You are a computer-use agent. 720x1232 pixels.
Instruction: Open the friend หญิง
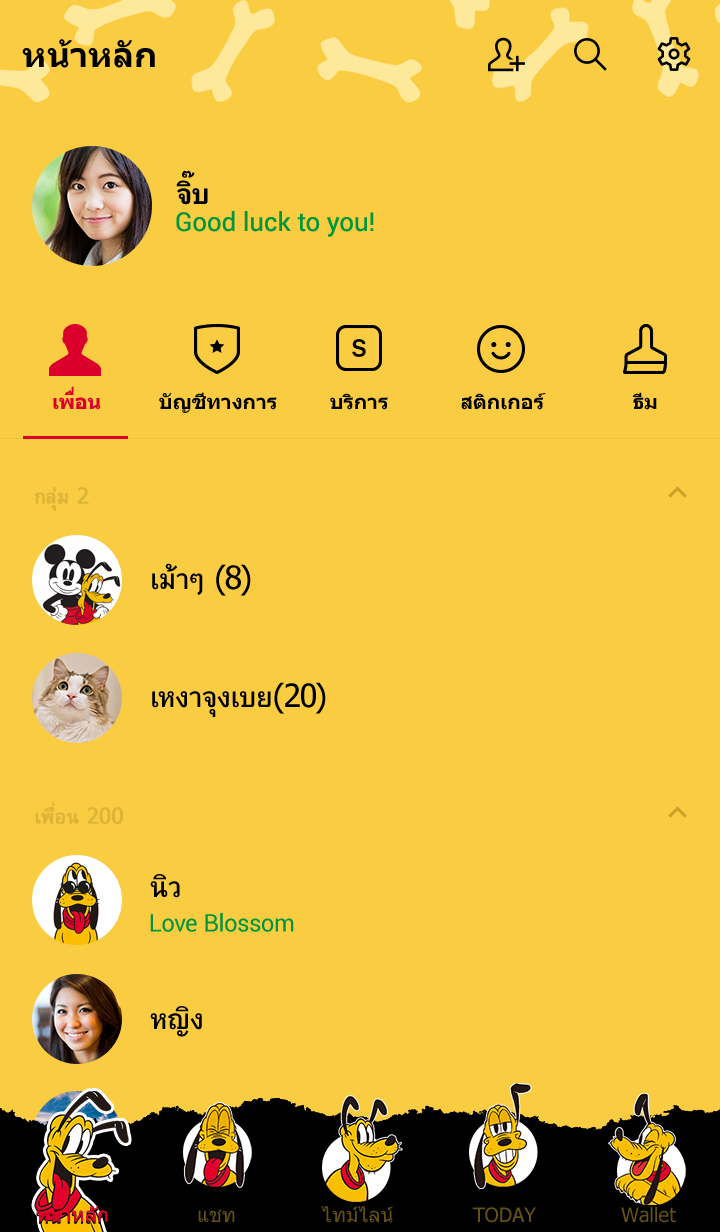(x=176, y=1020)
